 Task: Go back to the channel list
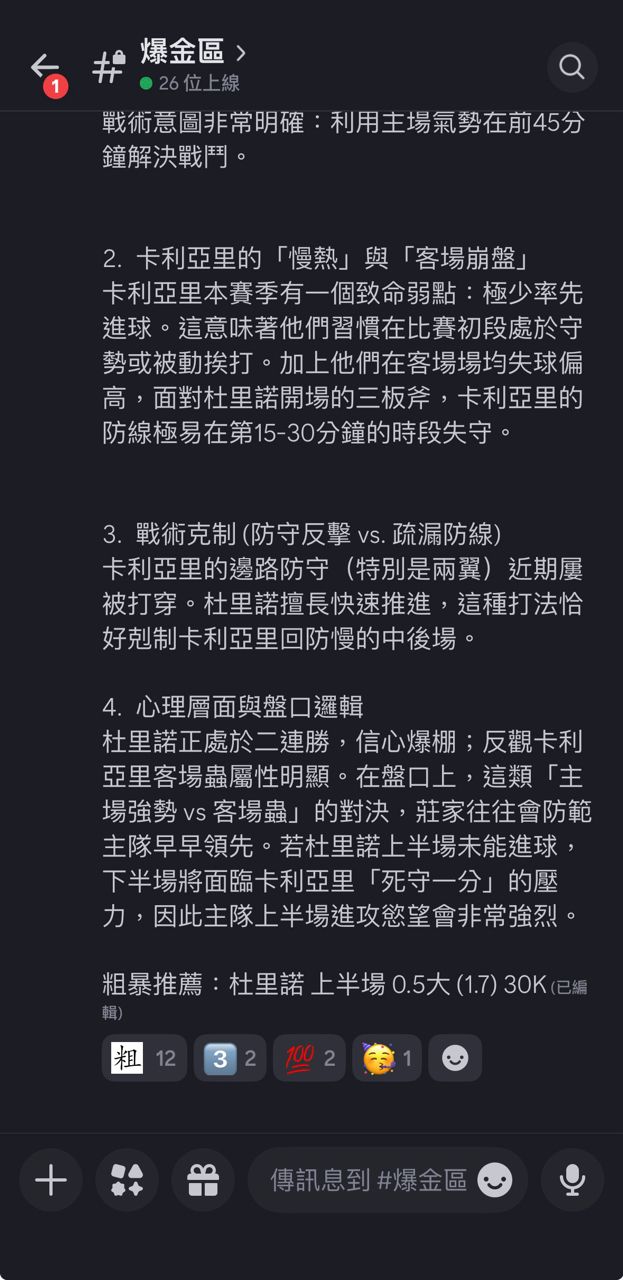click(45, 67)
